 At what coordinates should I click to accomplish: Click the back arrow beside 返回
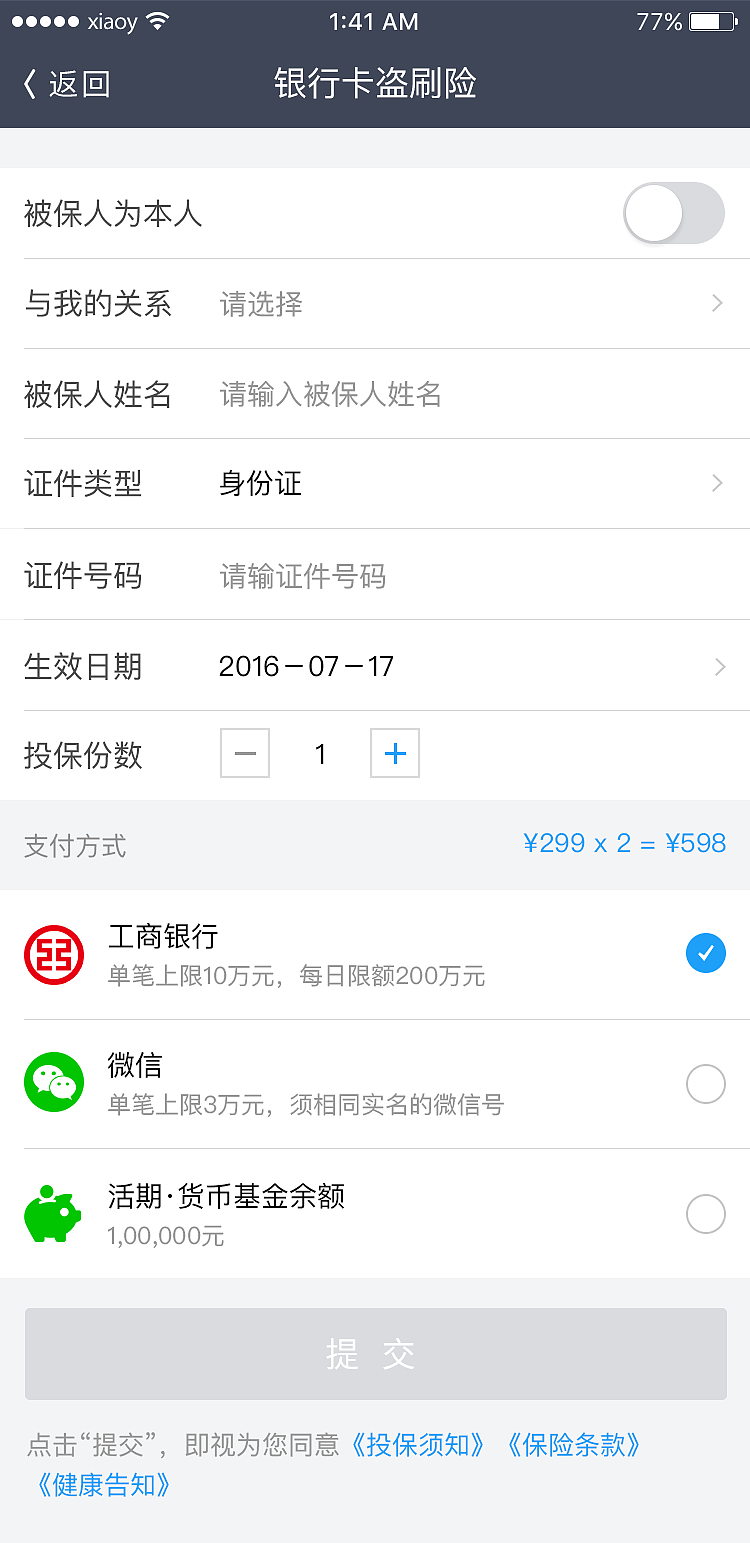28,84
